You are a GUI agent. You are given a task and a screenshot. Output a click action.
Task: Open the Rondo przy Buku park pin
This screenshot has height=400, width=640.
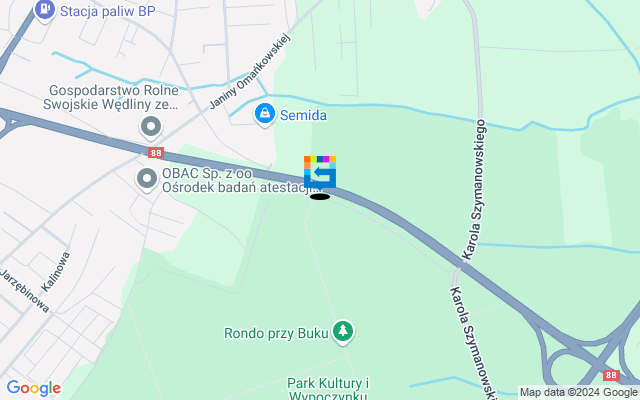click(344, 329)
